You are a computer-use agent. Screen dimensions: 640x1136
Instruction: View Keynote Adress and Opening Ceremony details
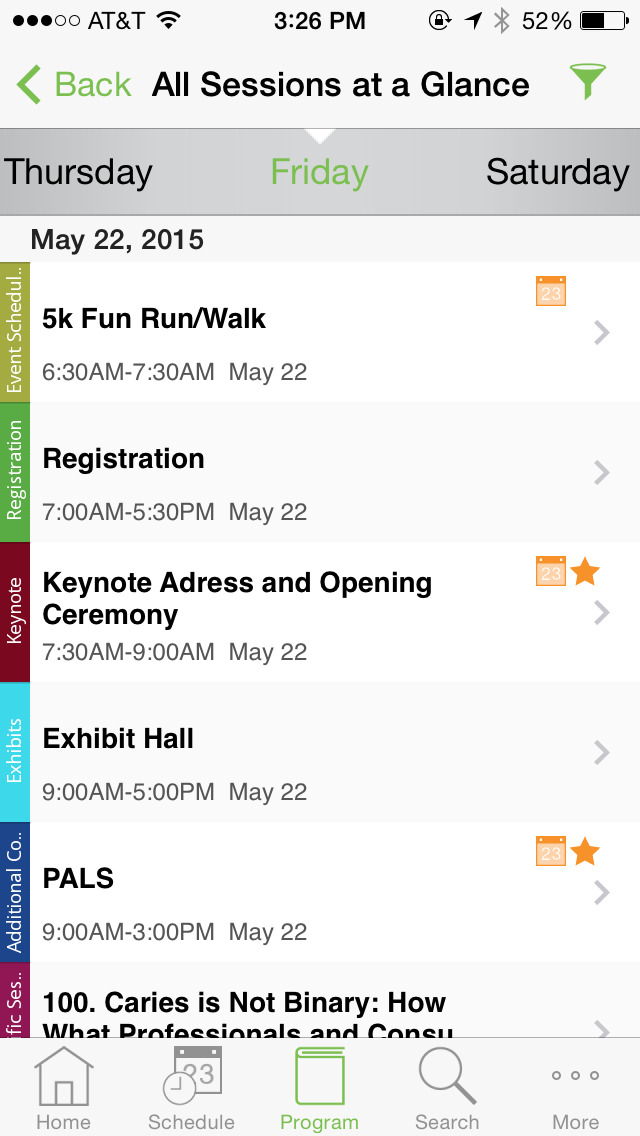(335, 612)
